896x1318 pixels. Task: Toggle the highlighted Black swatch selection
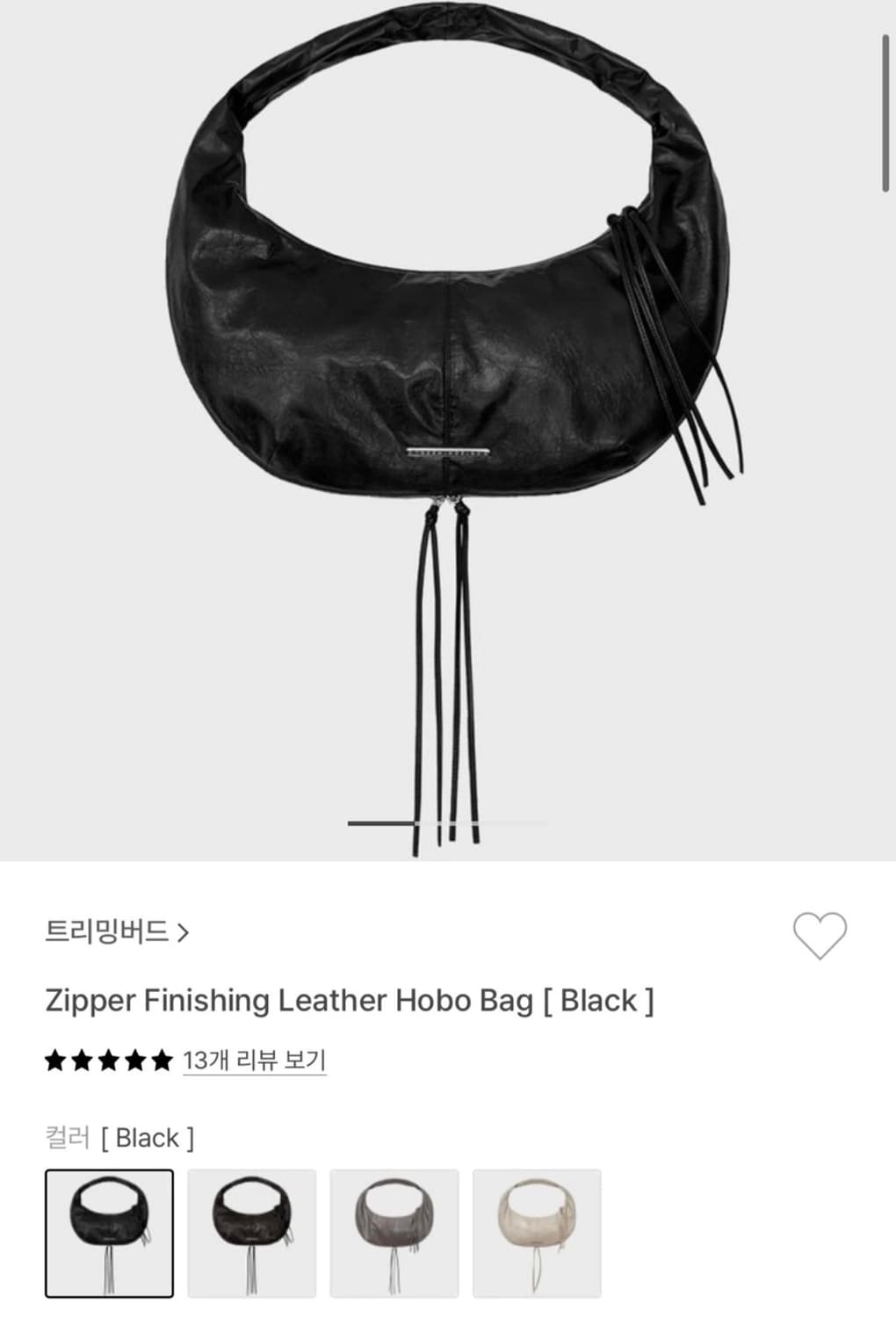(x=111, y=1232)
